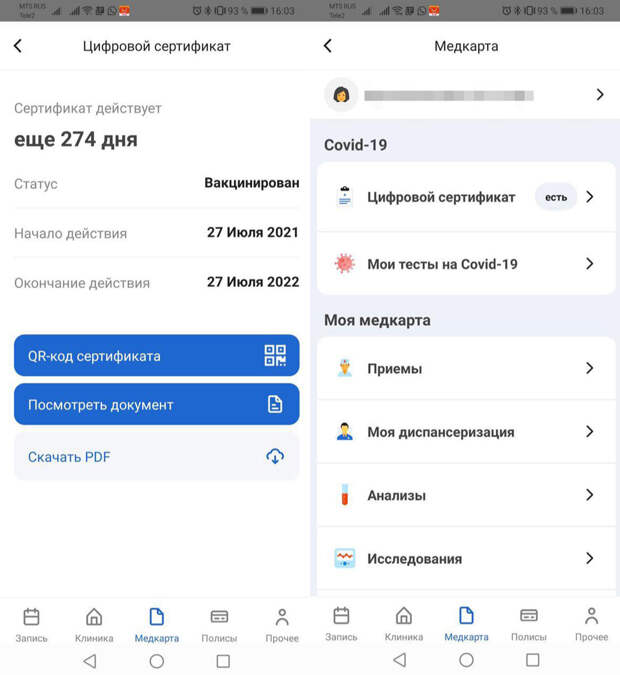The image size is (620, 675).
Task: Open Моя диспансеризация
Action: 466,432
